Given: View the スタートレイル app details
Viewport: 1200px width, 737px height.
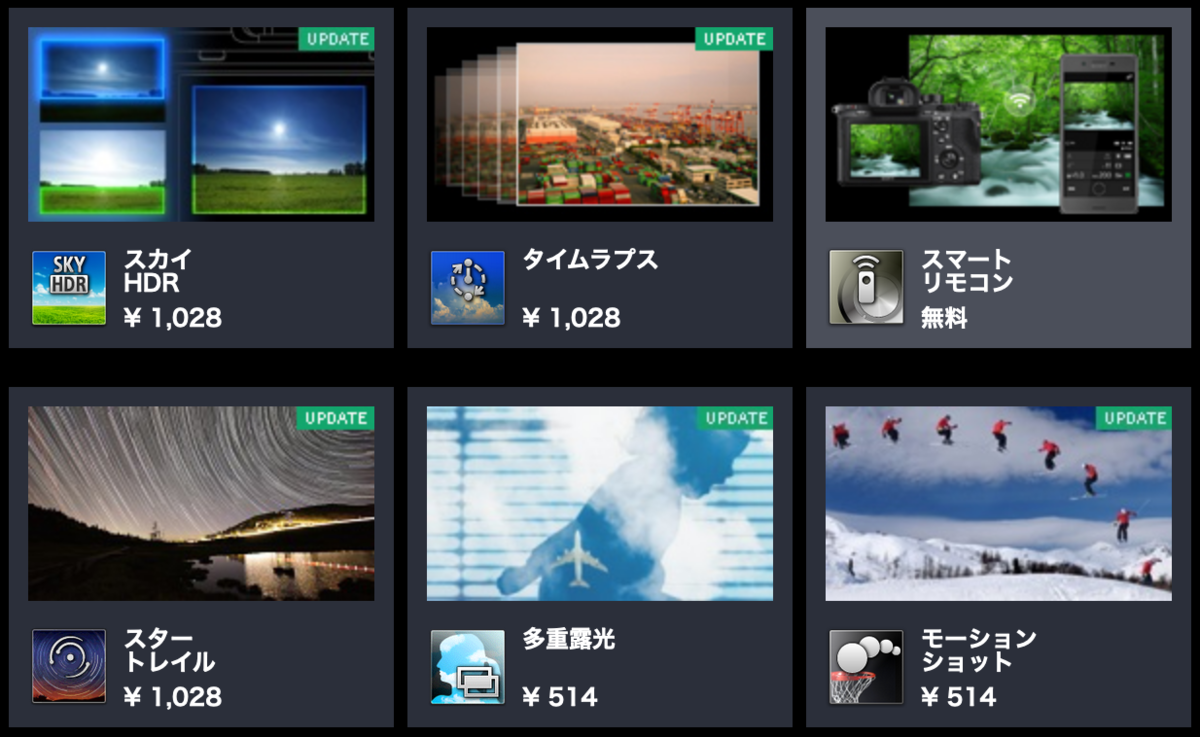Looking at the screenshot, I should [x=200, y=557].
